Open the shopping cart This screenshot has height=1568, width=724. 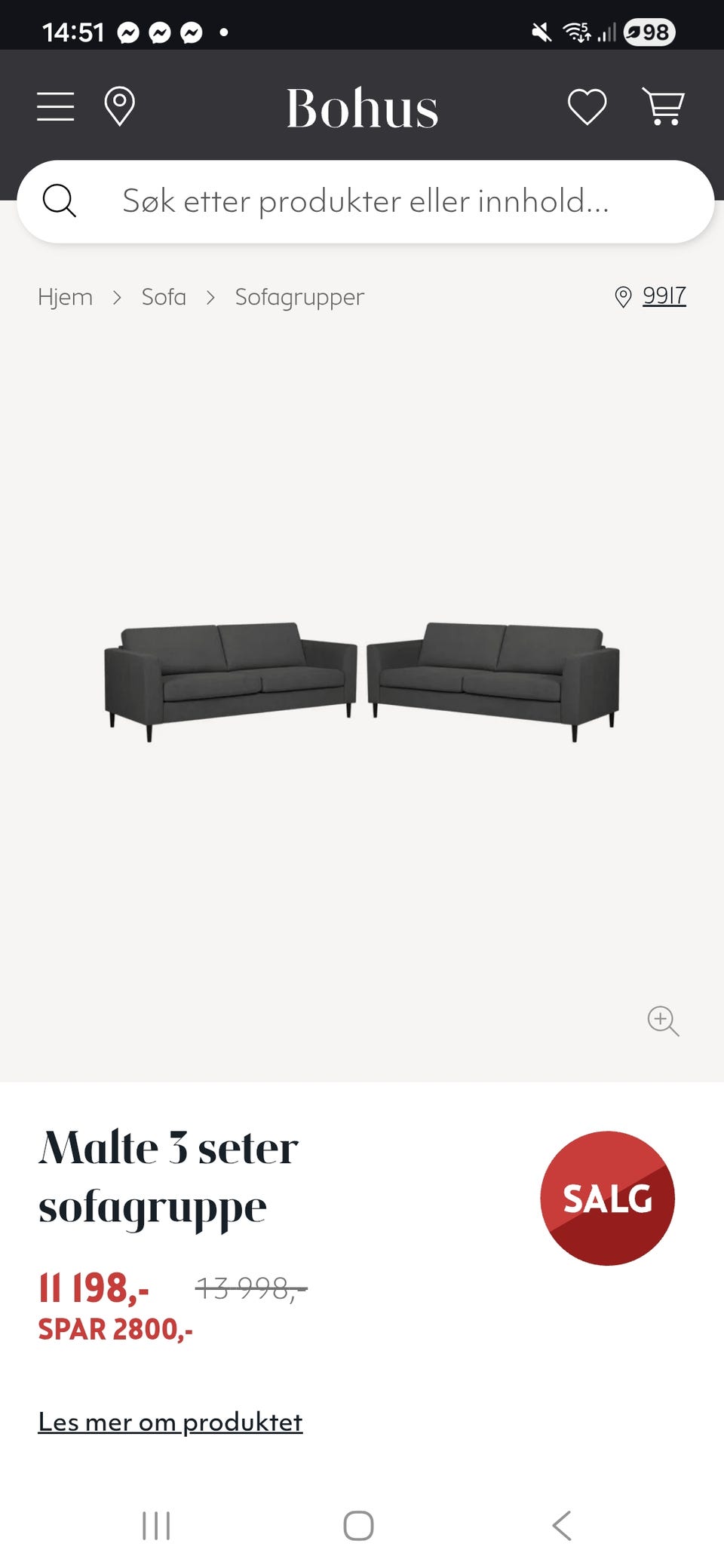tap(663, 106)
